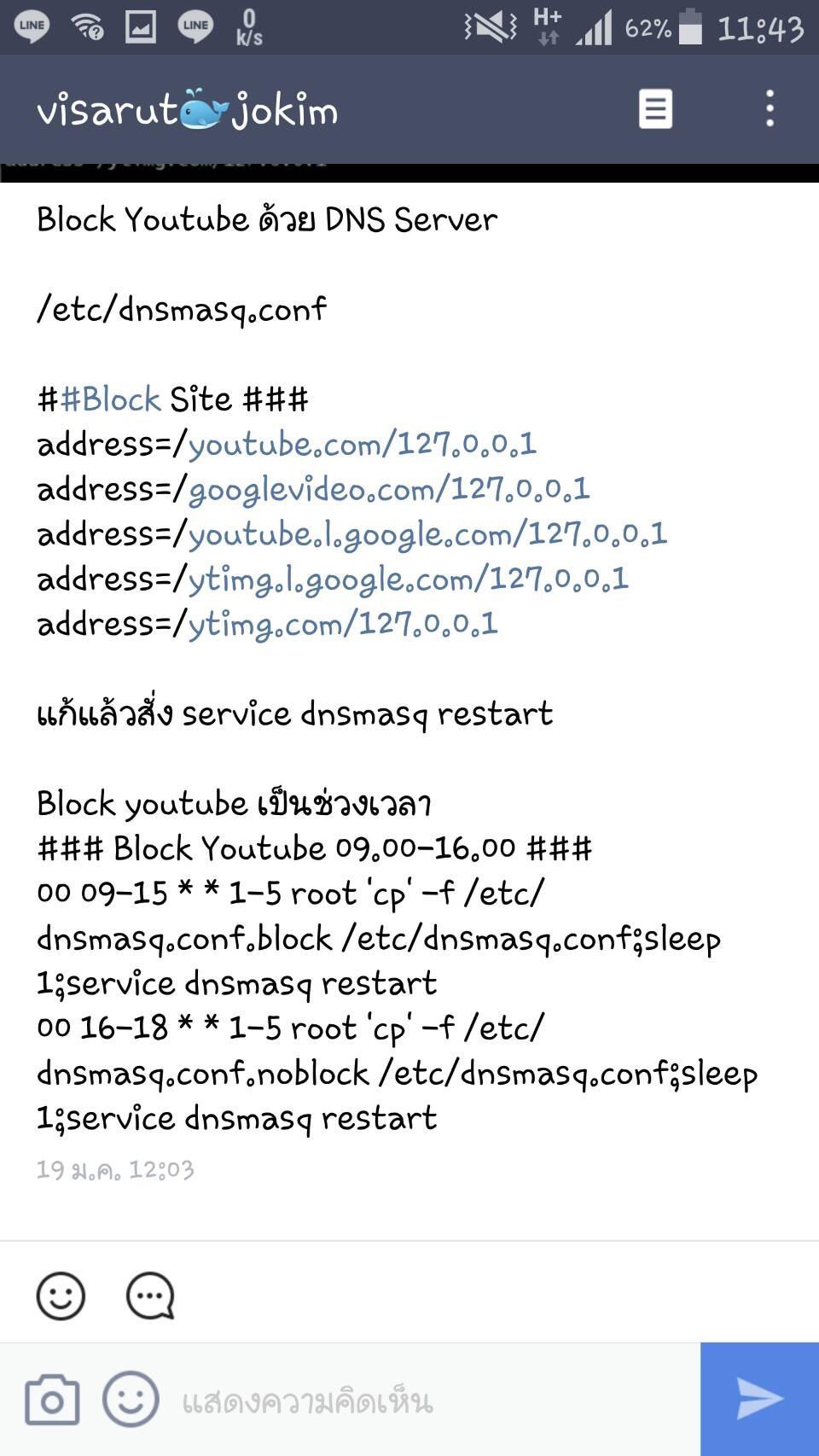Open the ytimg.l.google.com/127.0.0.1 link
Viewport: 819px width, 1456px height.
408,579
